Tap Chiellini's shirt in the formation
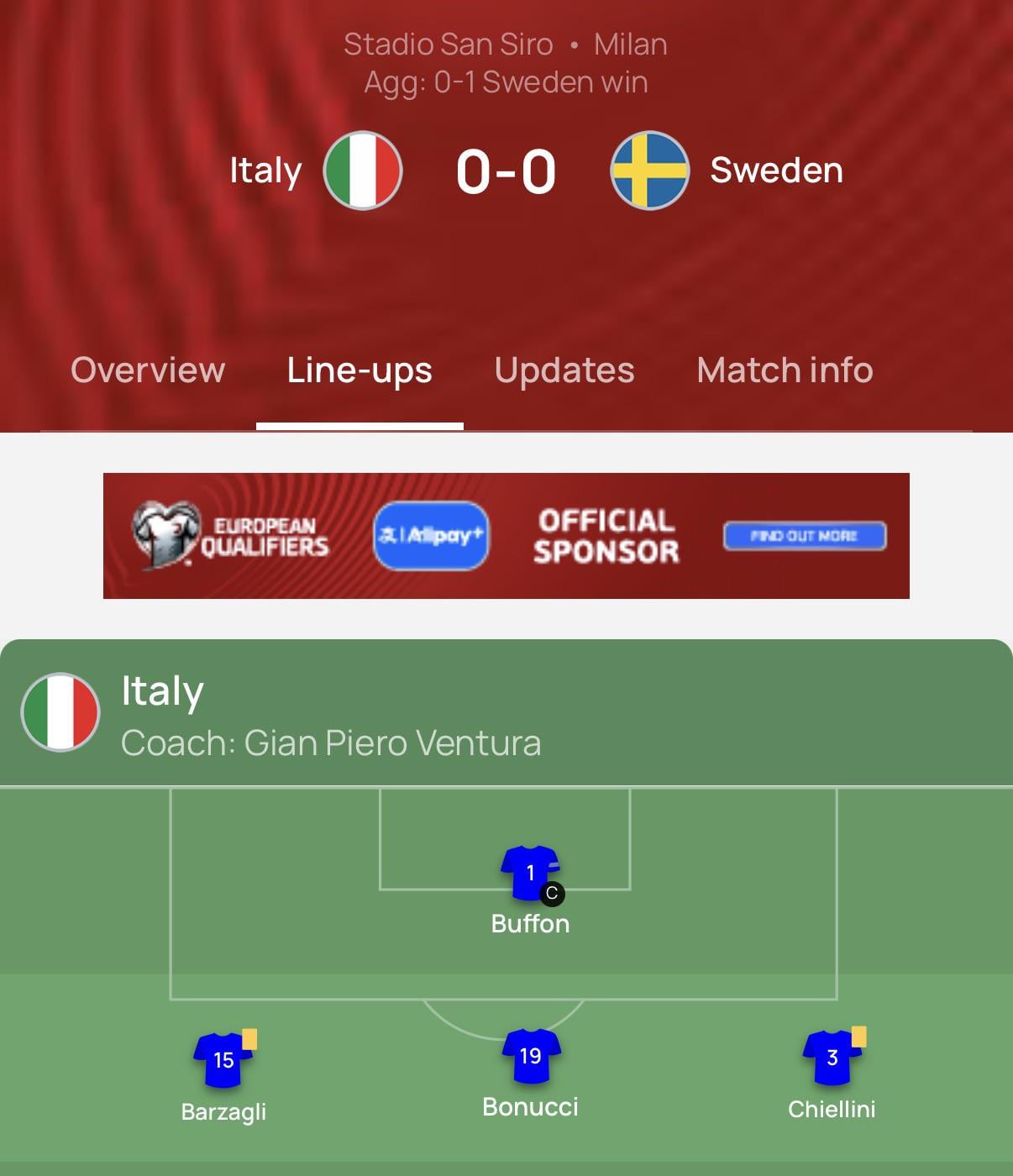The image size is (1013, 1176). [832, 1058]
